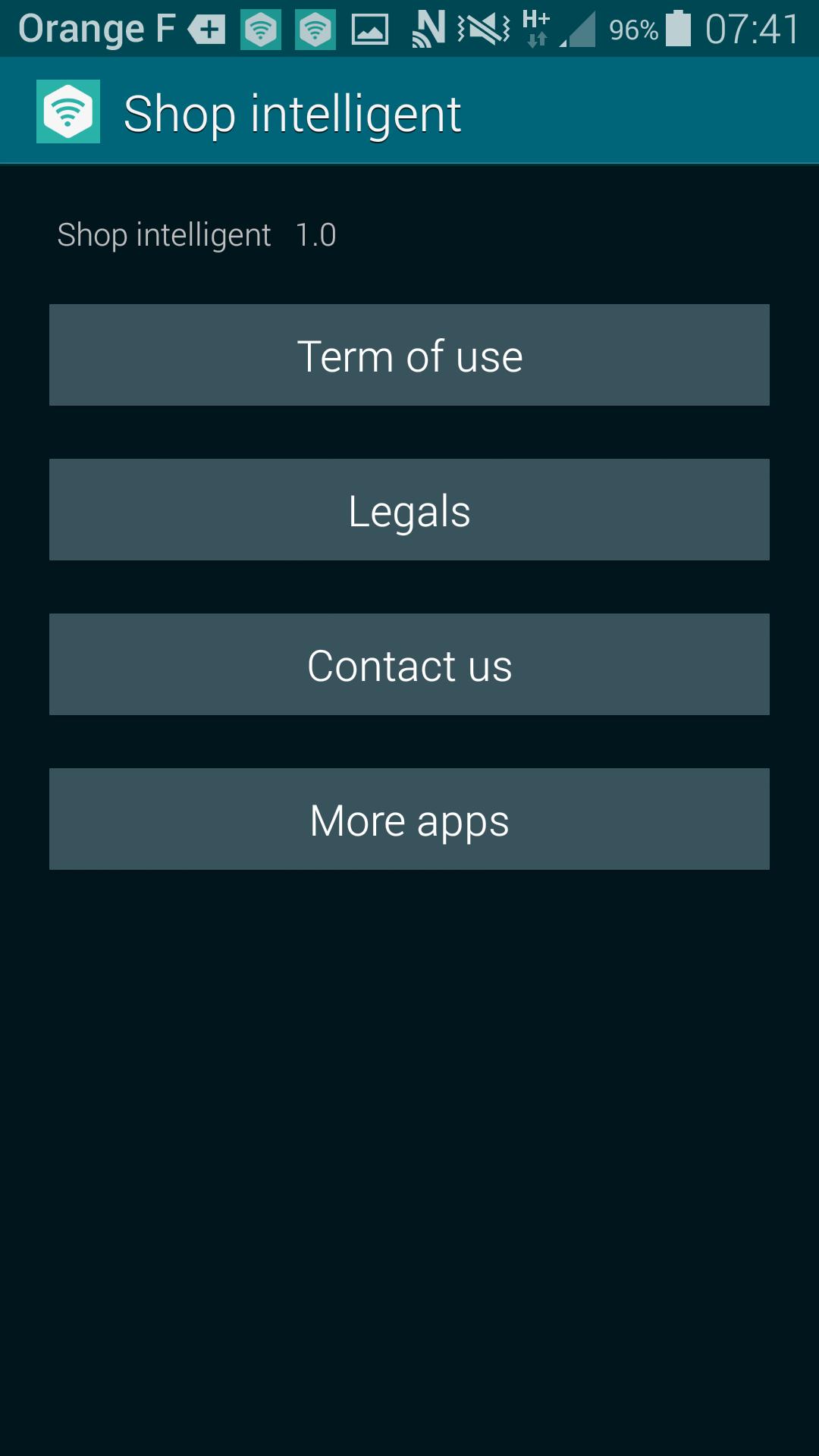Screen dimensions: 819x1456
Task: Tap the Shop intelligent app icon
Action: point(68,111)
